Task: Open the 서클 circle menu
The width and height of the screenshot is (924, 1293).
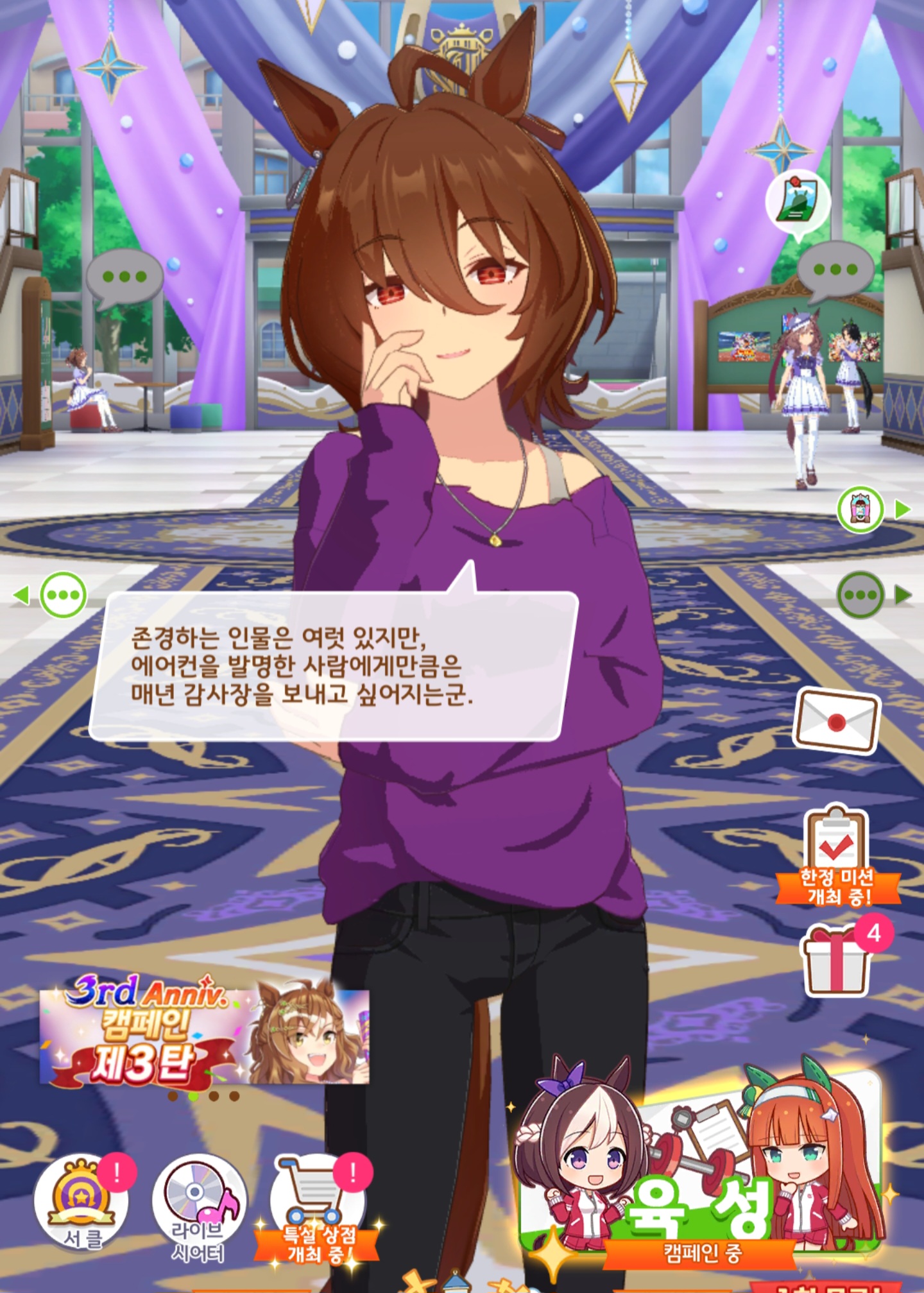Action: [82, 1201]
